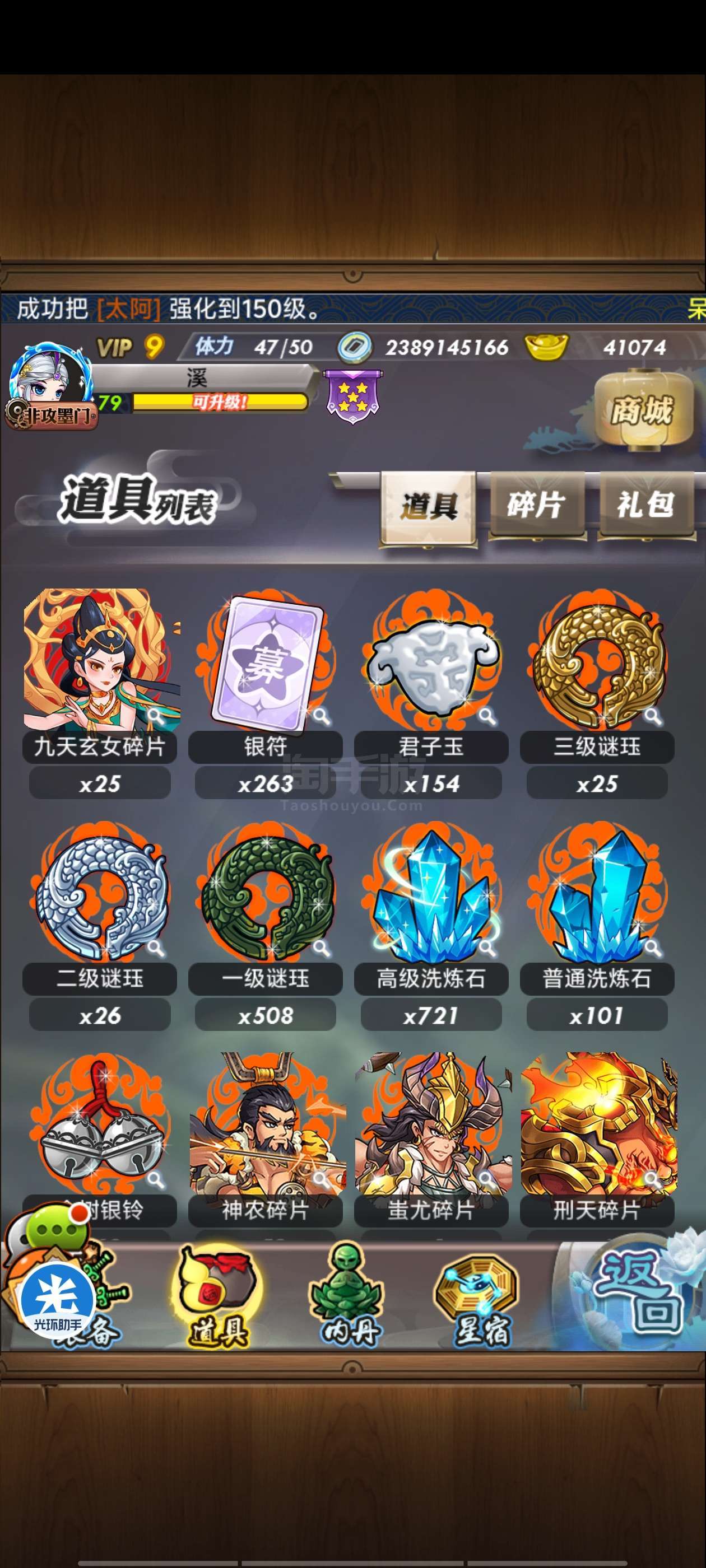This screenshot has height=1568, width=706.
Task: Switch to the 碎片 tab
Action: coord(537,506)
